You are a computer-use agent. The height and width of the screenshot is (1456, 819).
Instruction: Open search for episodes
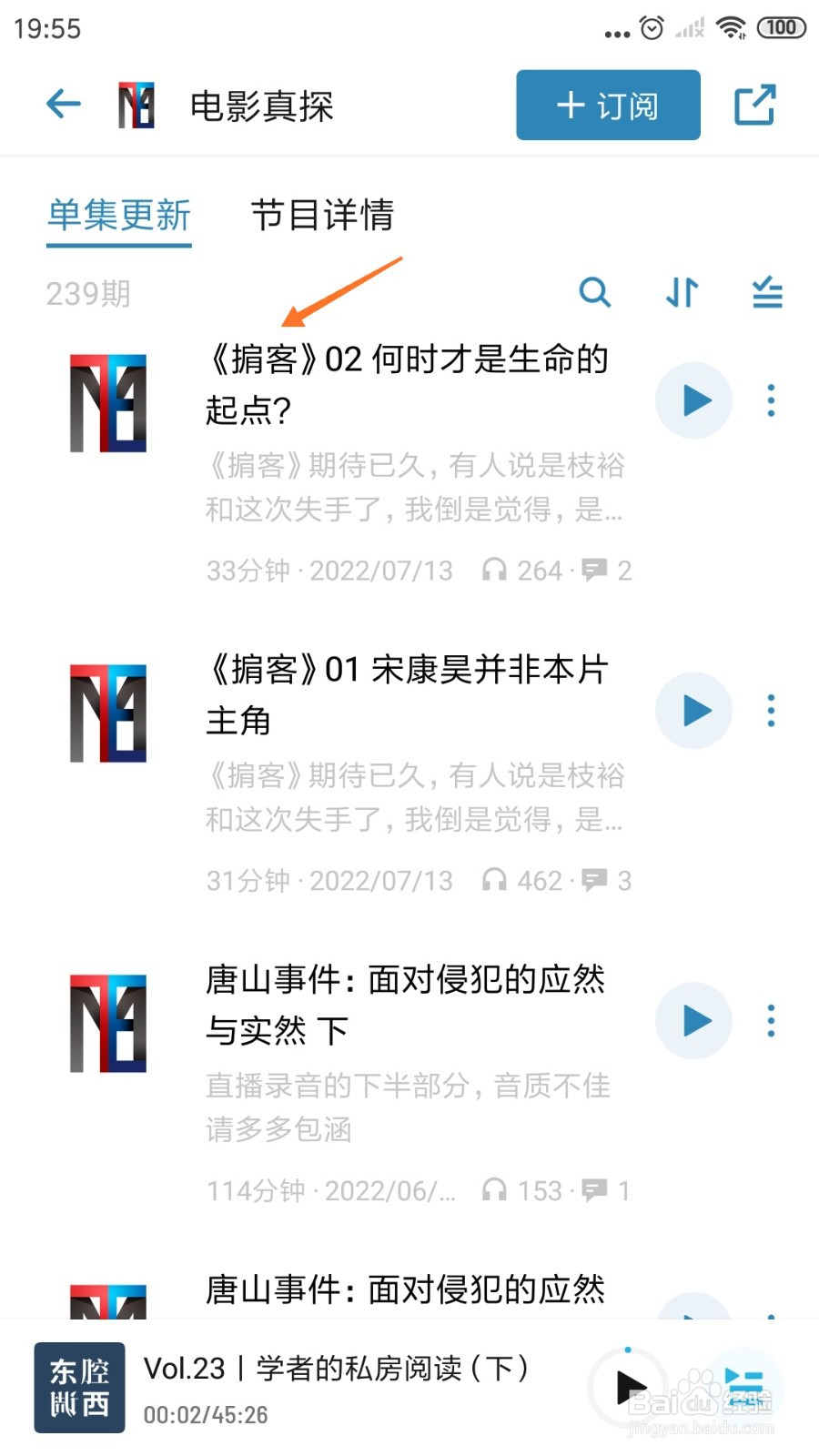coord(596,293)
